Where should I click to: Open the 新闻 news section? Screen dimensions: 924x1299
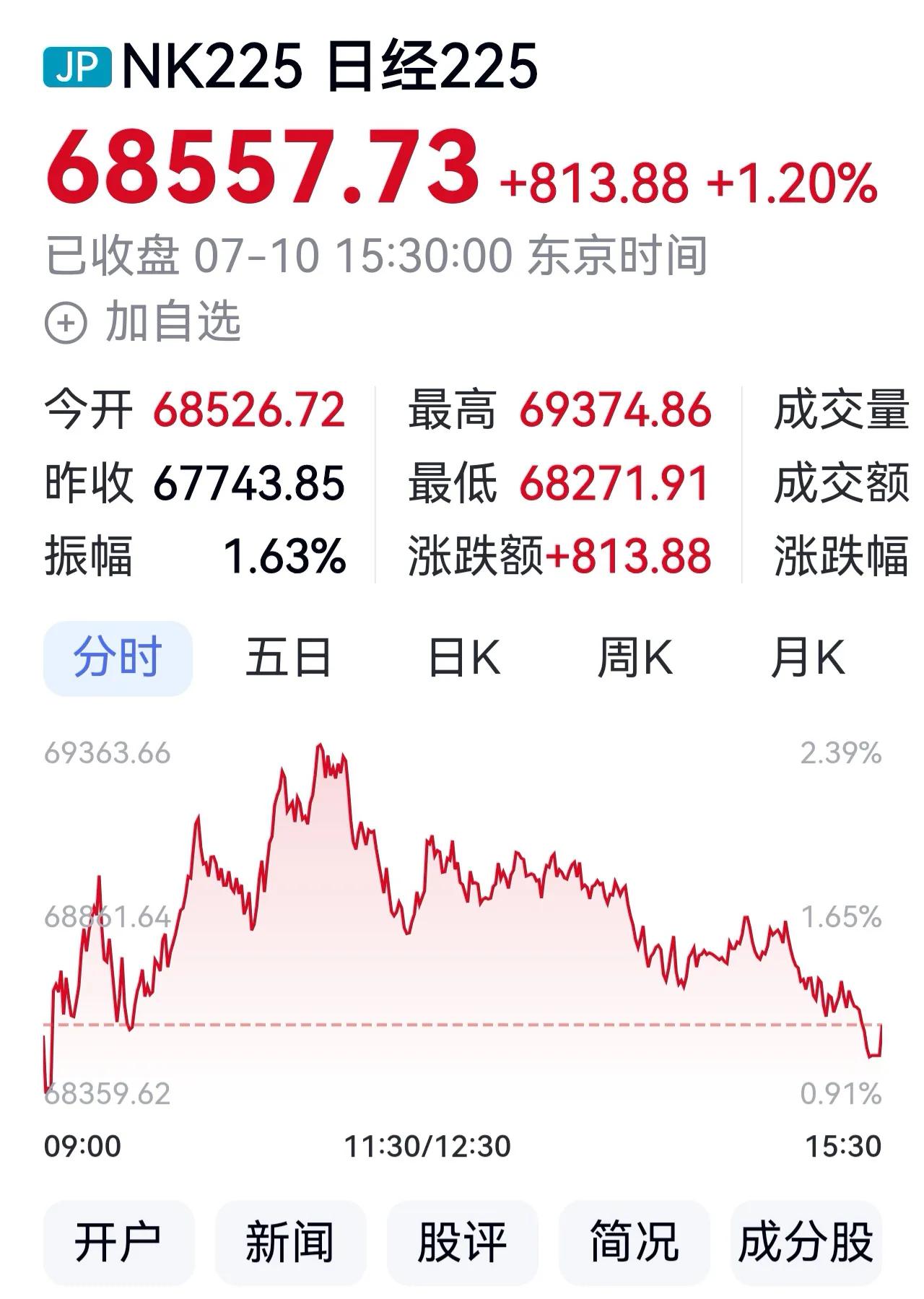(x=290, y=1242)
